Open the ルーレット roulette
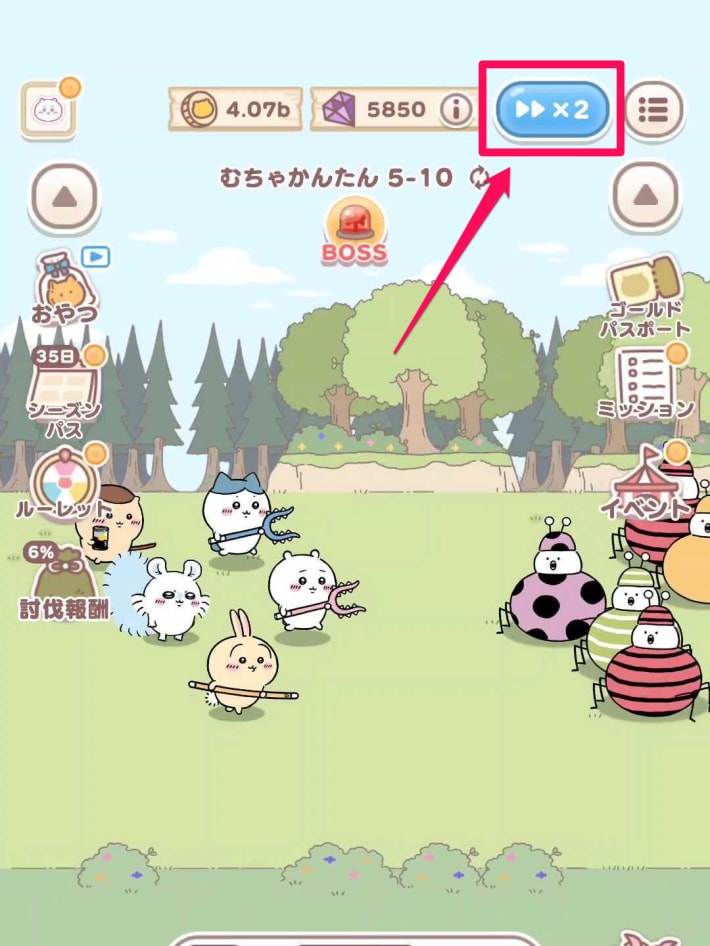Viewport: 710px width, 946px height. point(66,487)
